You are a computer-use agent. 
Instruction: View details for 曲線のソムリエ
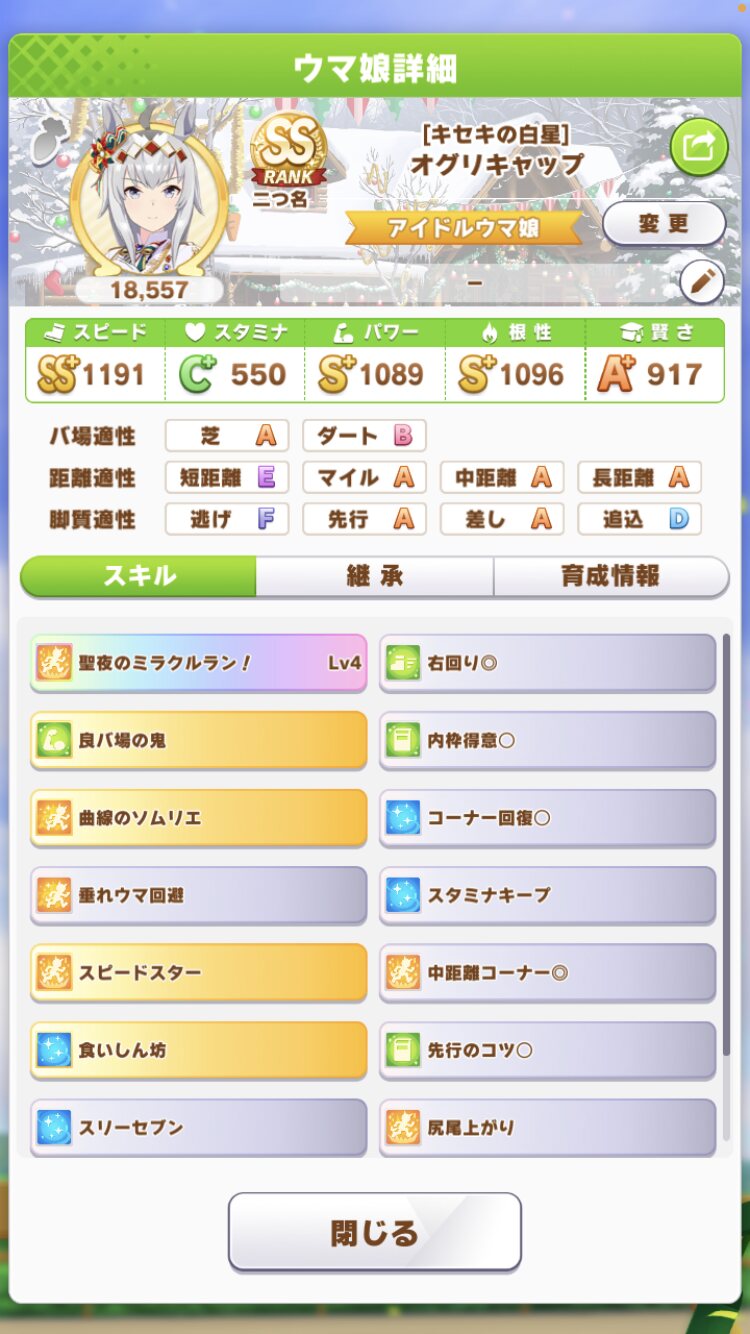[x=198, y=817]
